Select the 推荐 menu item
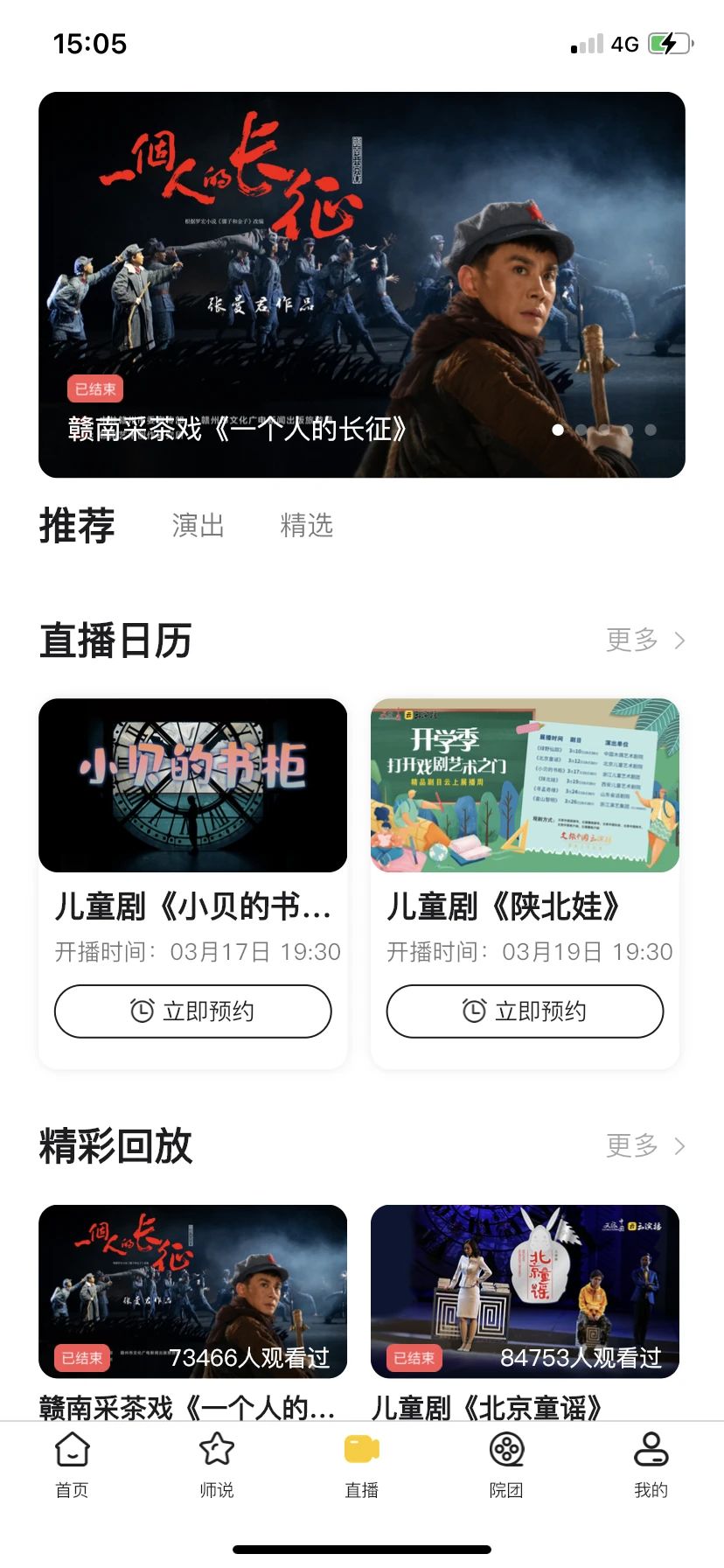This screenshot has width=724, height=1568. click(77, 525)
